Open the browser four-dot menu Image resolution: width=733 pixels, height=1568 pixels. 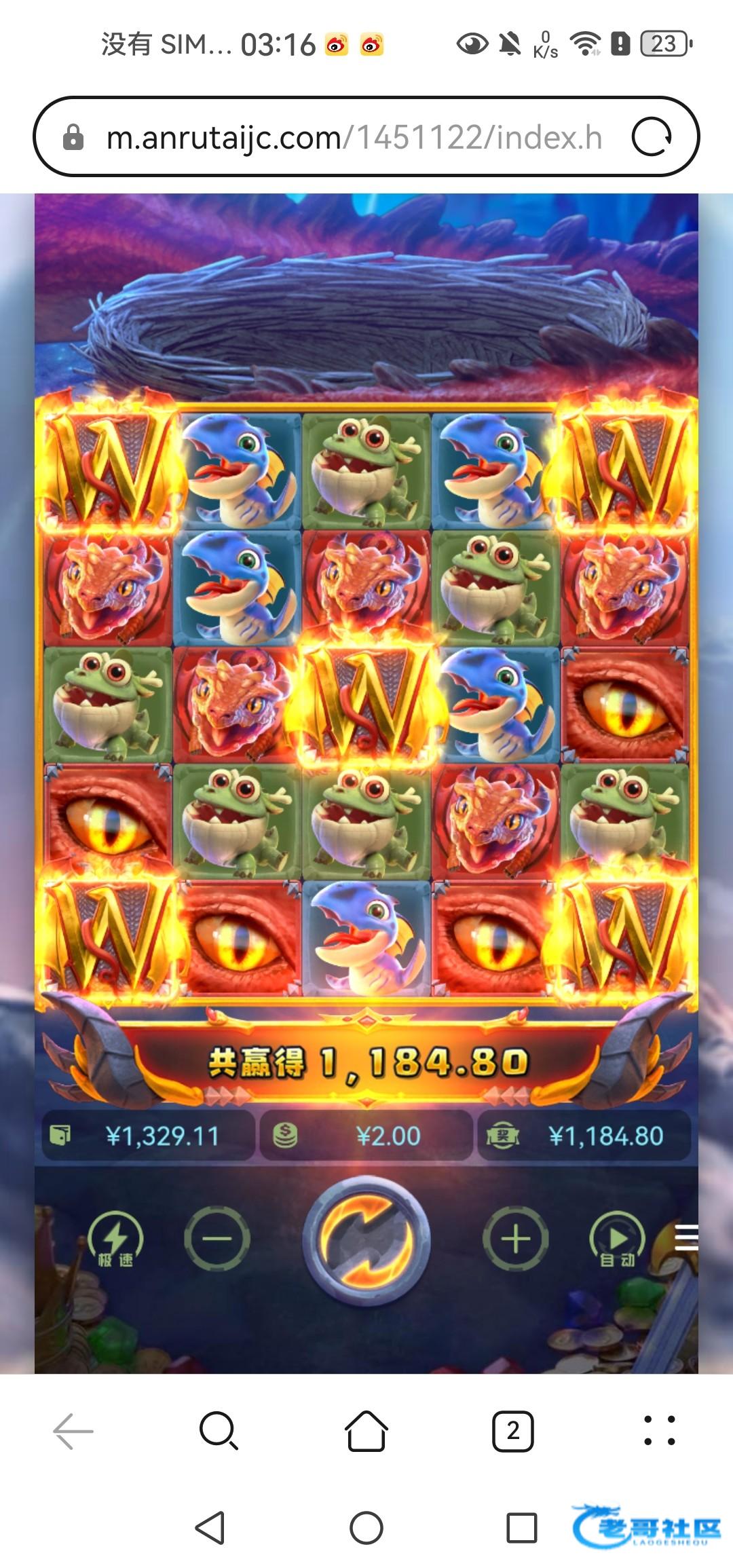[660, 1431]
